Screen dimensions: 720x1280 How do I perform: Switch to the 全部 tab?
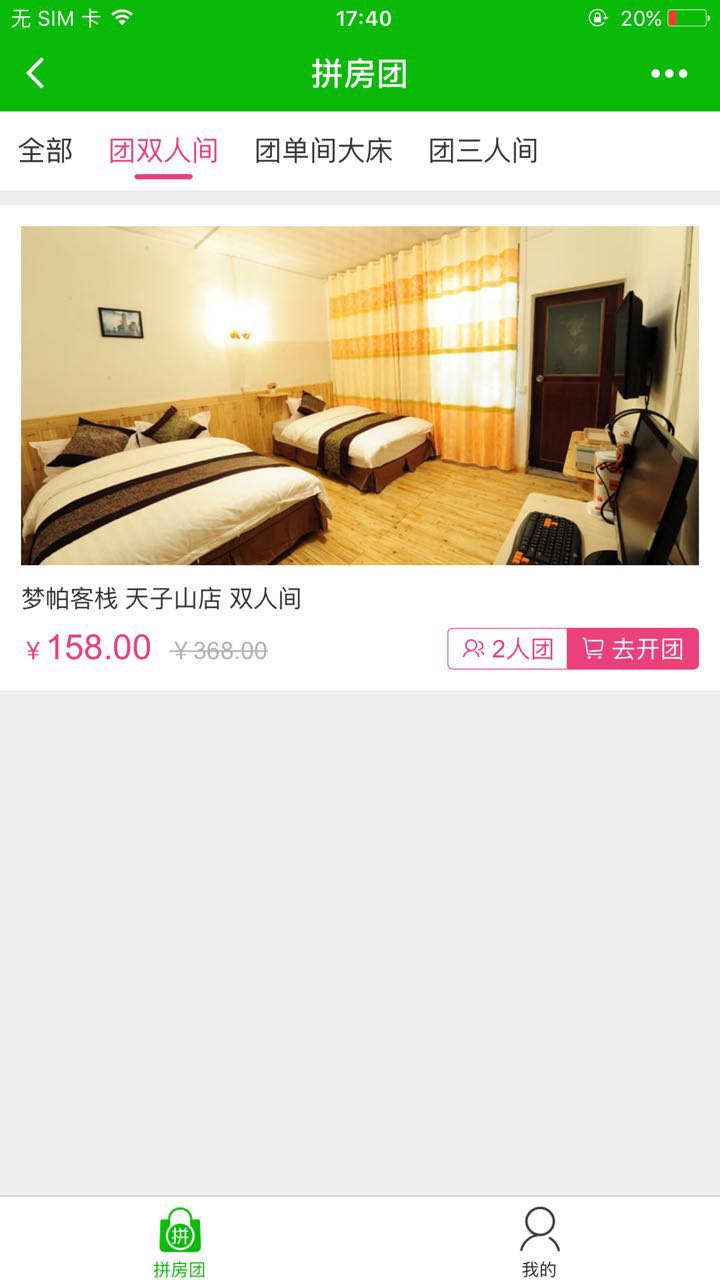(x=46, y=151)
